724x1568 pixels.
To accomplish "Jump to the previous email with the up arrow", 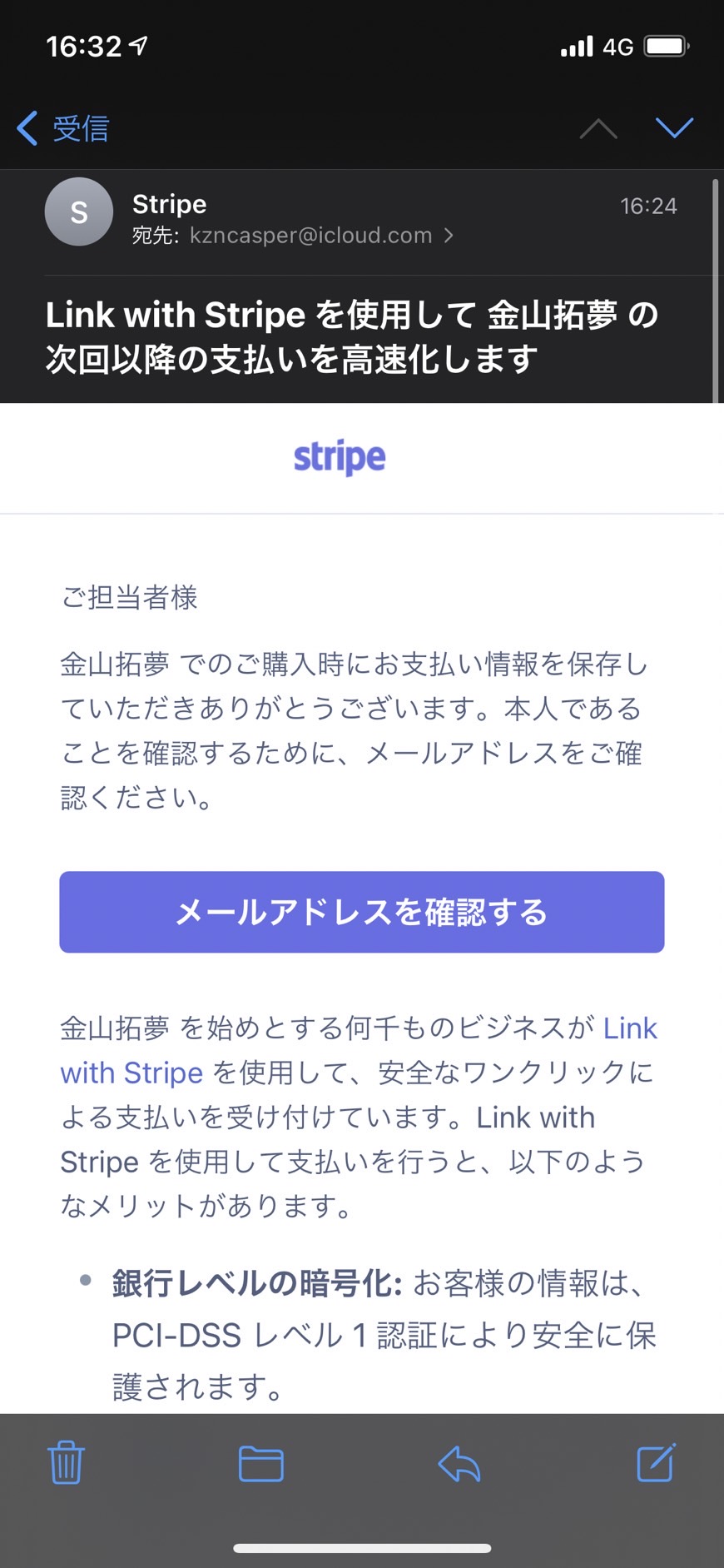I will coord(598,128).
